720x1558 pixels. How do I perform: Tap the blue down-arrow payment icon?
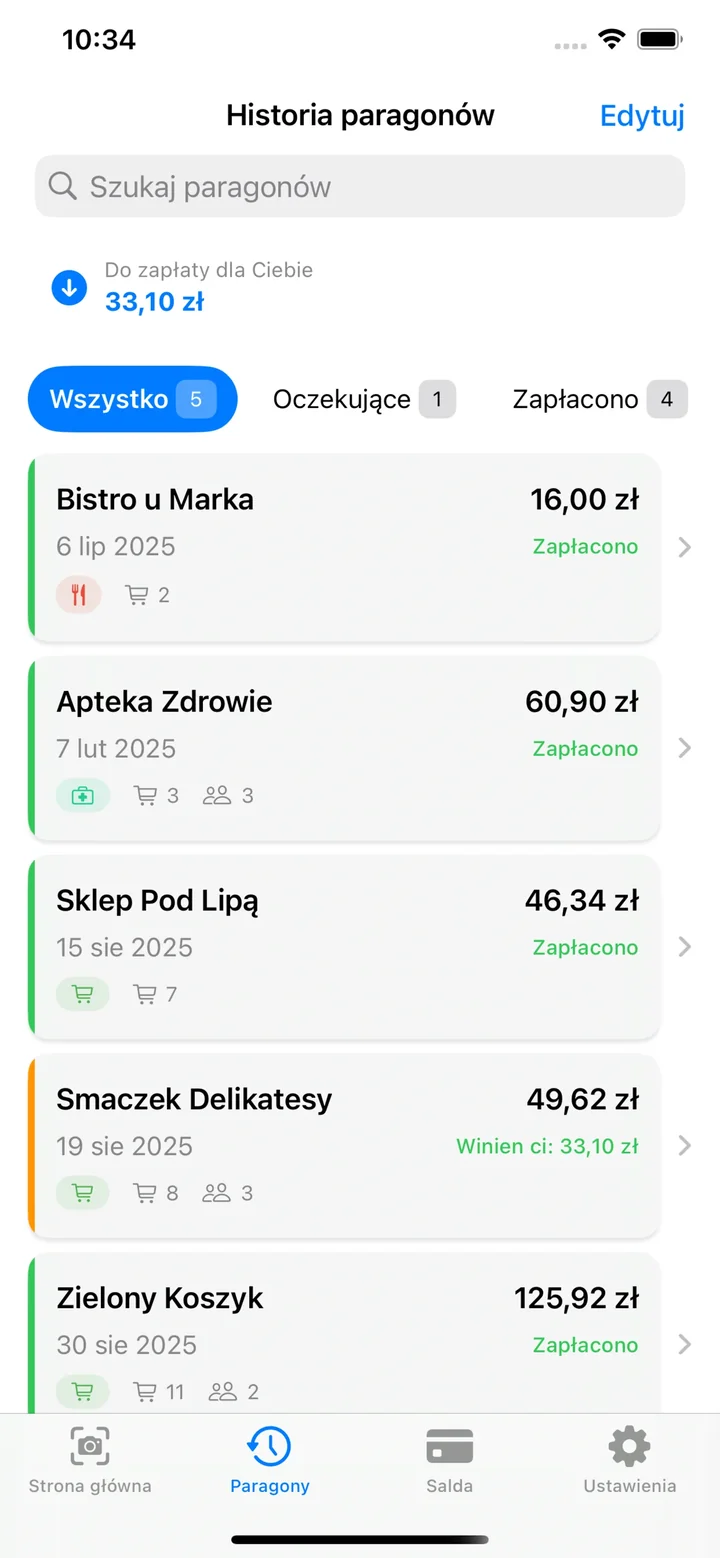[68, 286]
